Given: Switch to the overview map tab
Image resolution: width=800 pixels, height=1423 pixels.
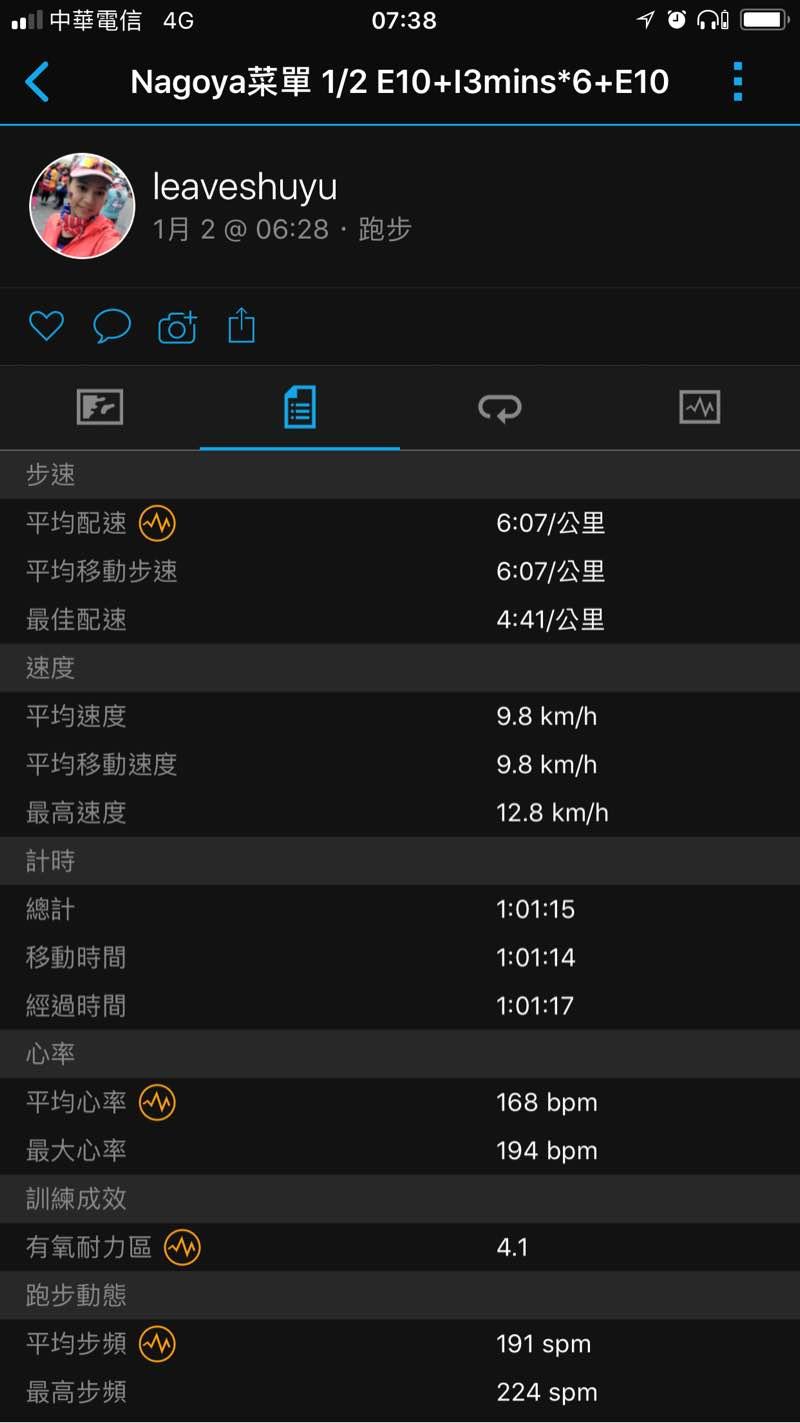Looking at the screenshot, I should click(x=100, y=407).
